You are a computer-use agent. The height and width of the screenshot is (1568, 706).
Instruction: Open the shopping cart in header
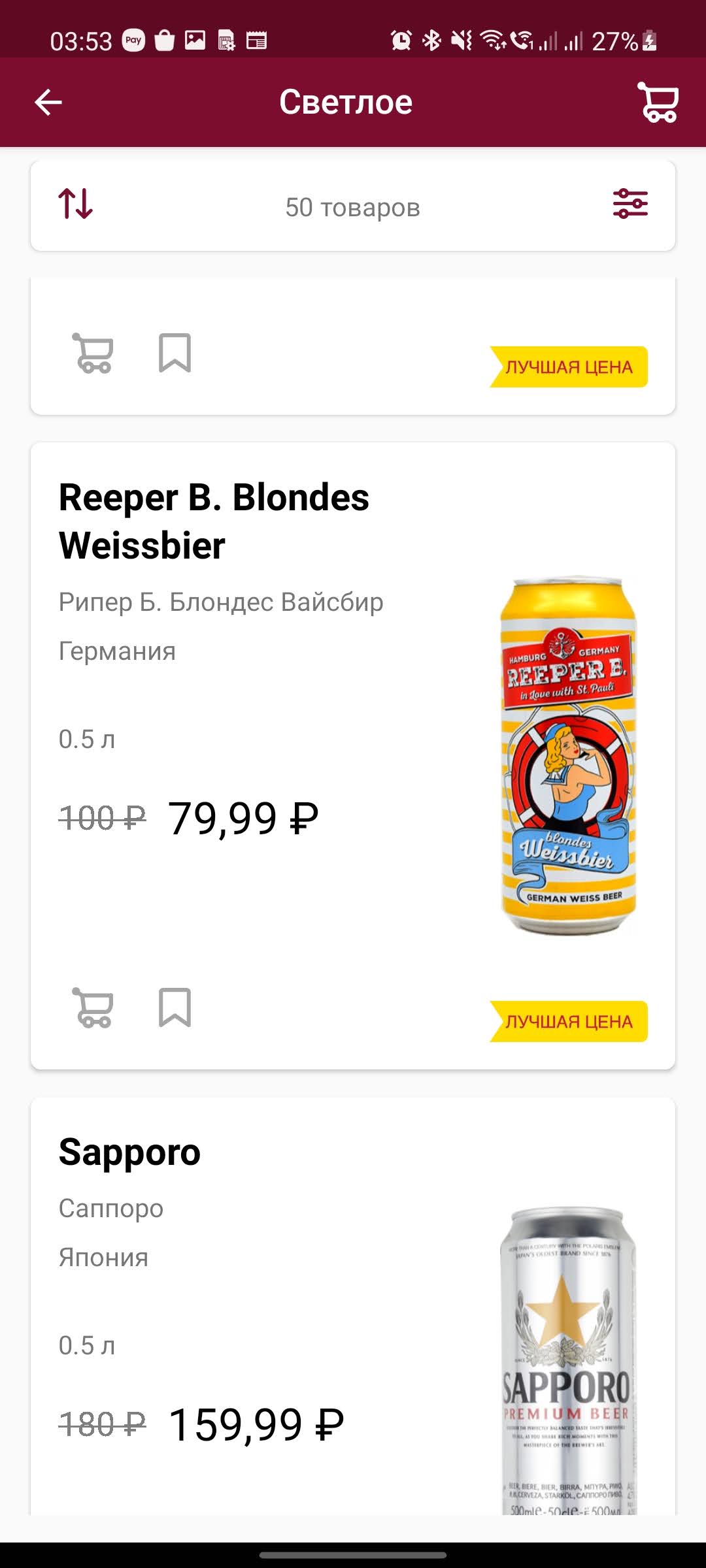[658, 103]
